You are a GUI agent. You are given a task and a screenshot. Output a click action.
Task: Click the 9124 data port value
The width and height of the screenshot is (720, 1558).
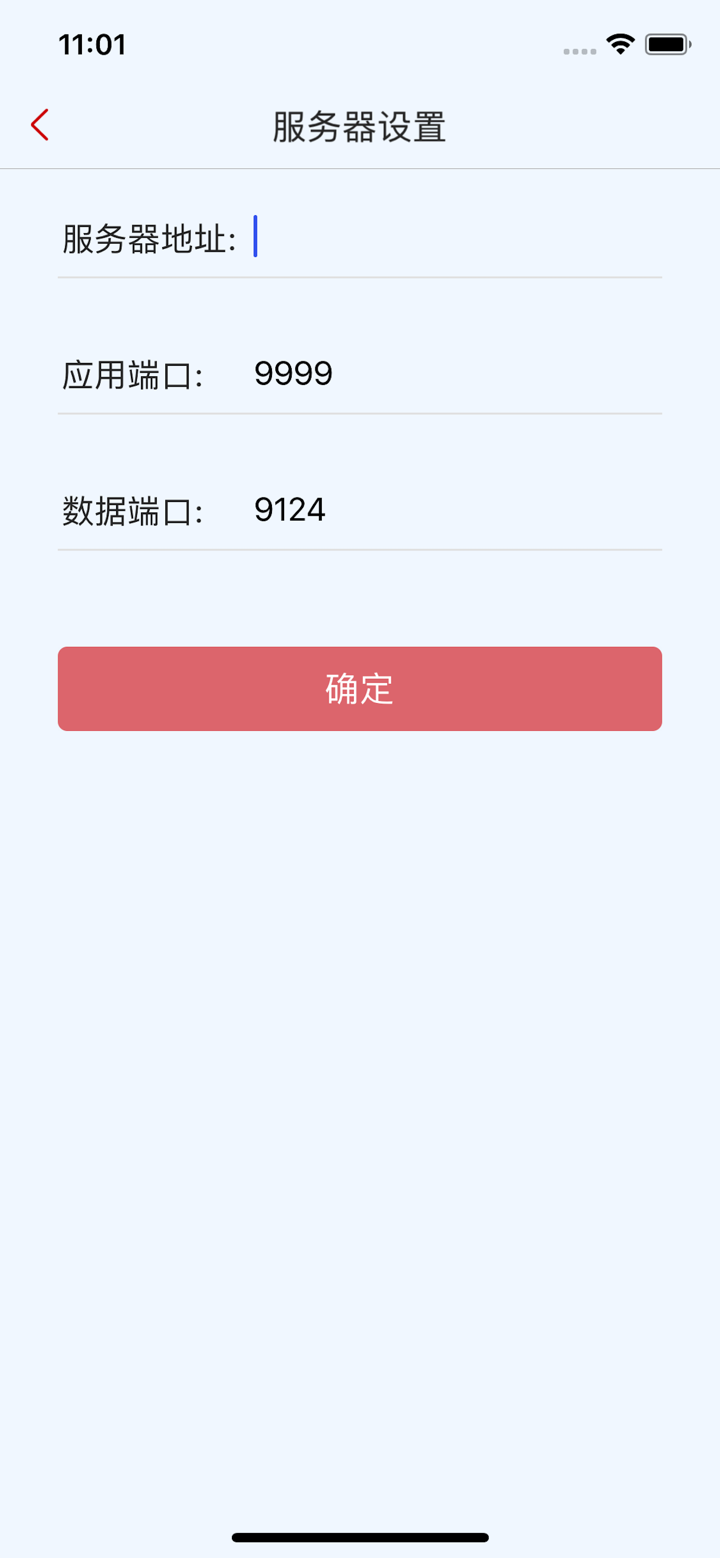[288, 510]
